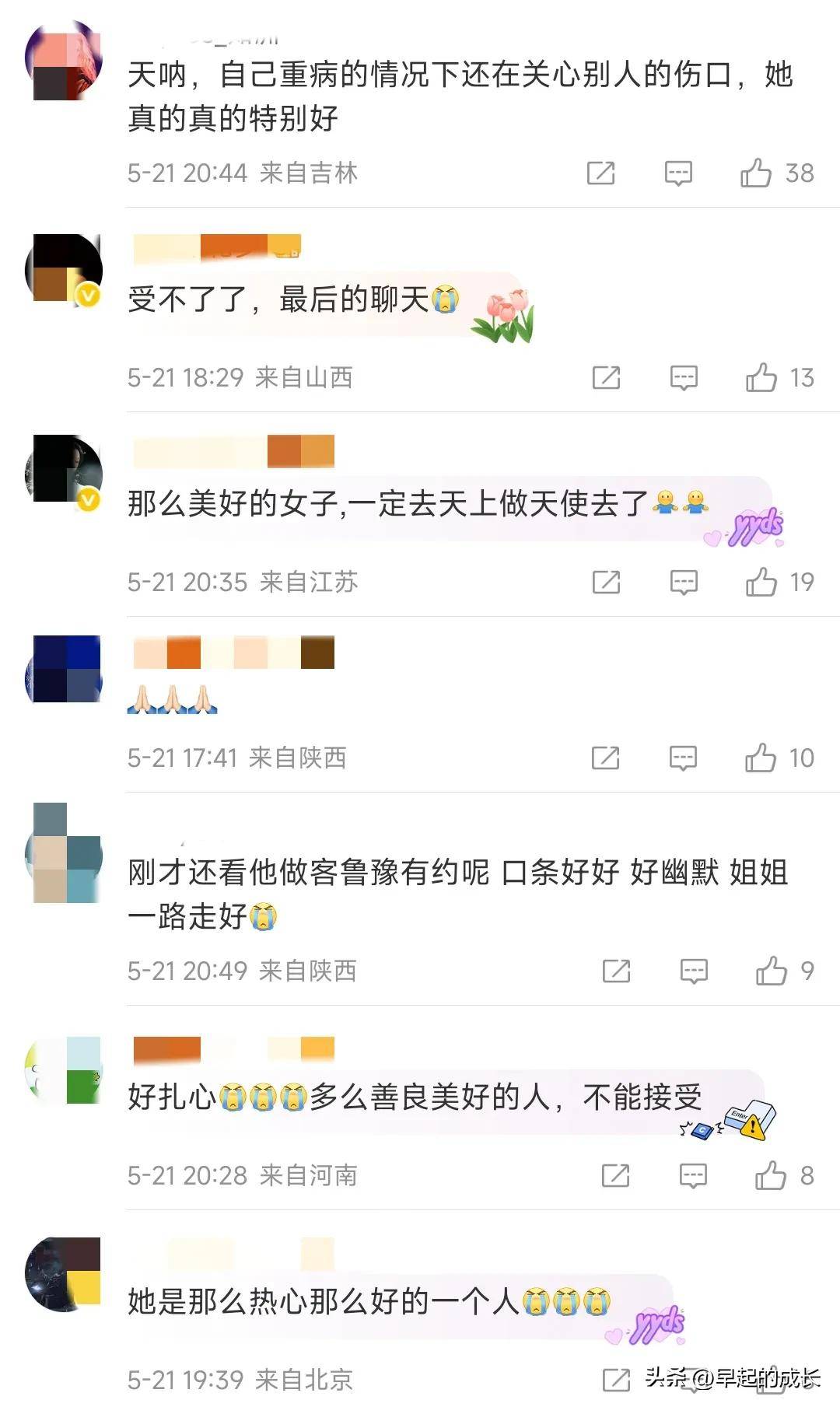Like the 好扎心 comment from 河南
This screenshot has height=1407, width=840.
[x=771, y=1175]
